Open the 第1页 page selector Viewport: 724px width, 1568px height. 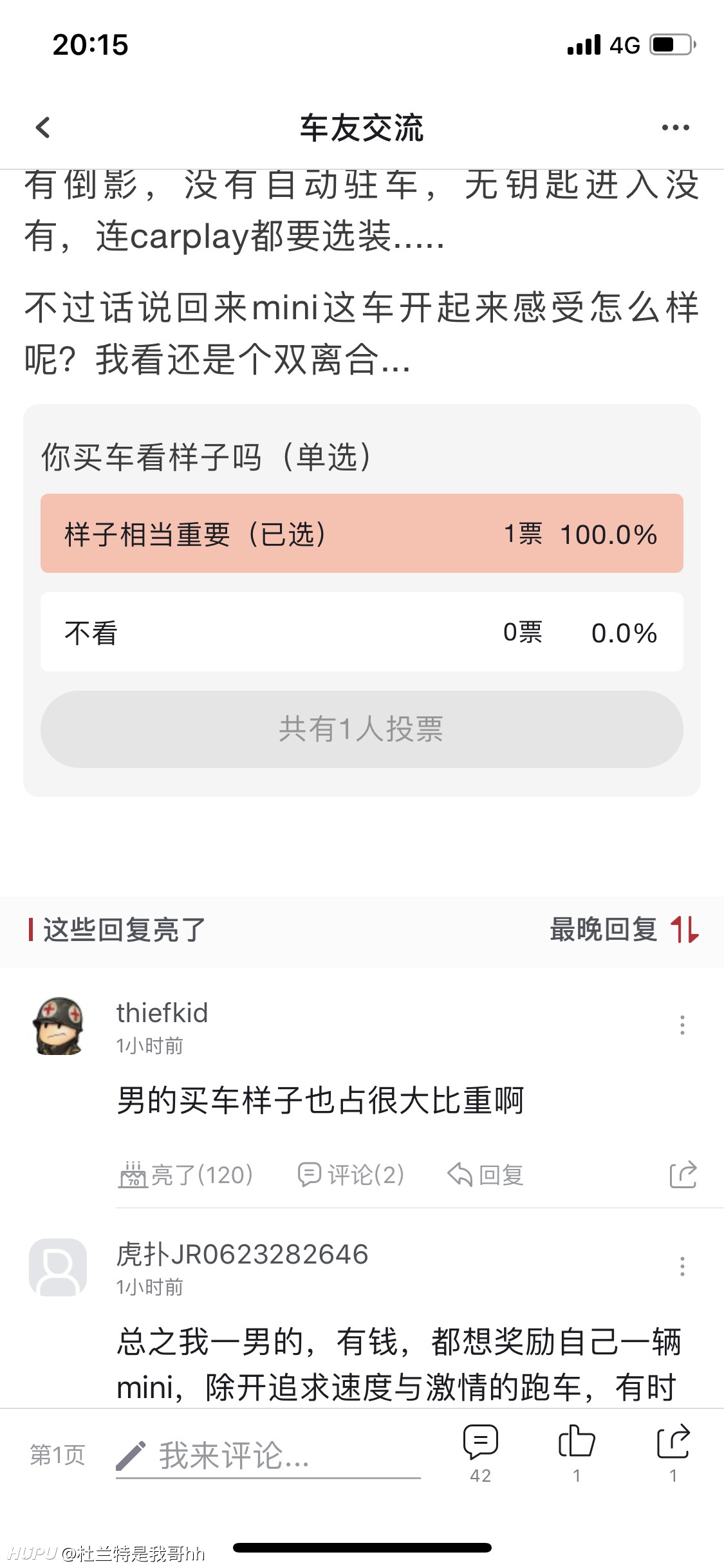57,1455
